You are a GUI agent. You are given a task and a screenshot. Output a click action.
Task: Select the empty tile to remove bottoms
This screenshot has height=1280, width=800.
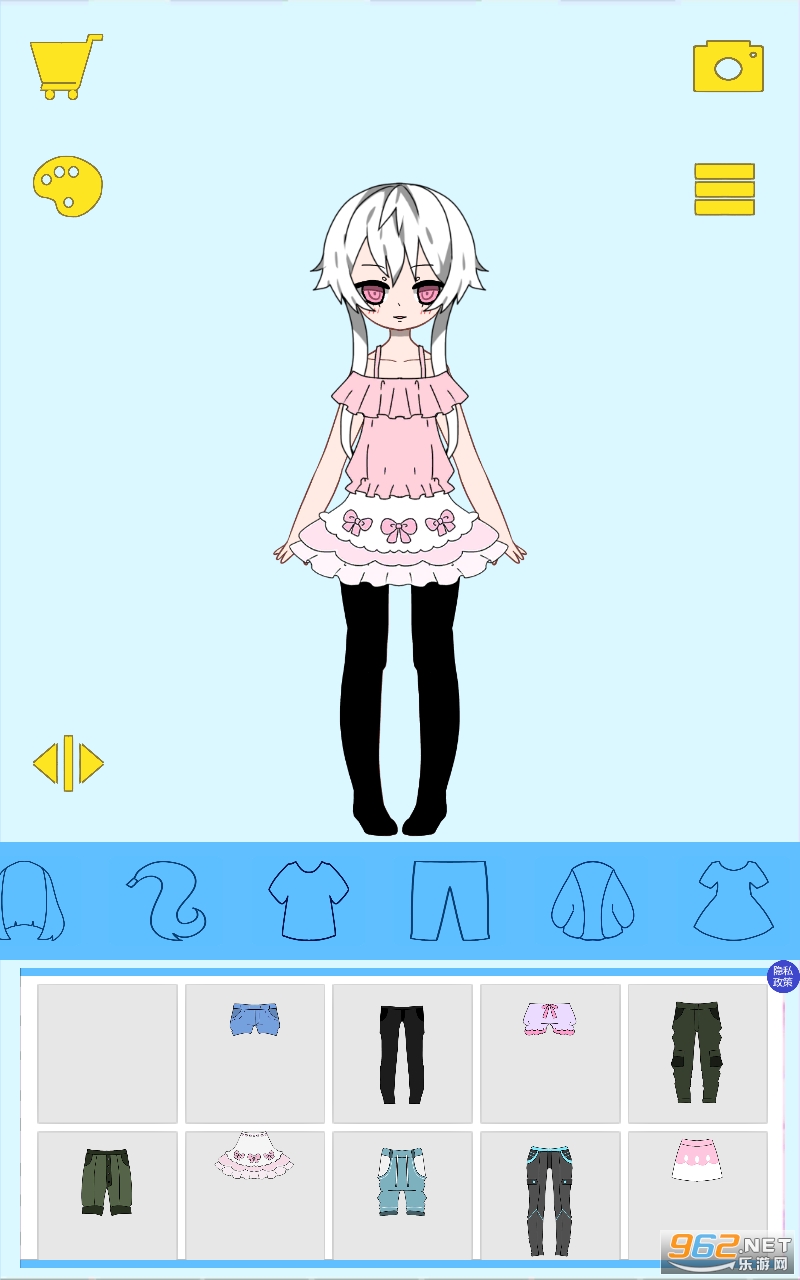pos(107,1053)
